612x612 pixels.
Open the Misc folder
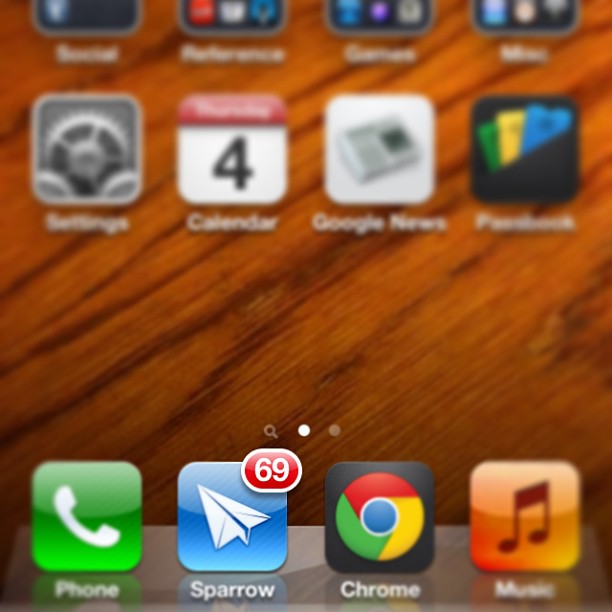[525, 18]
